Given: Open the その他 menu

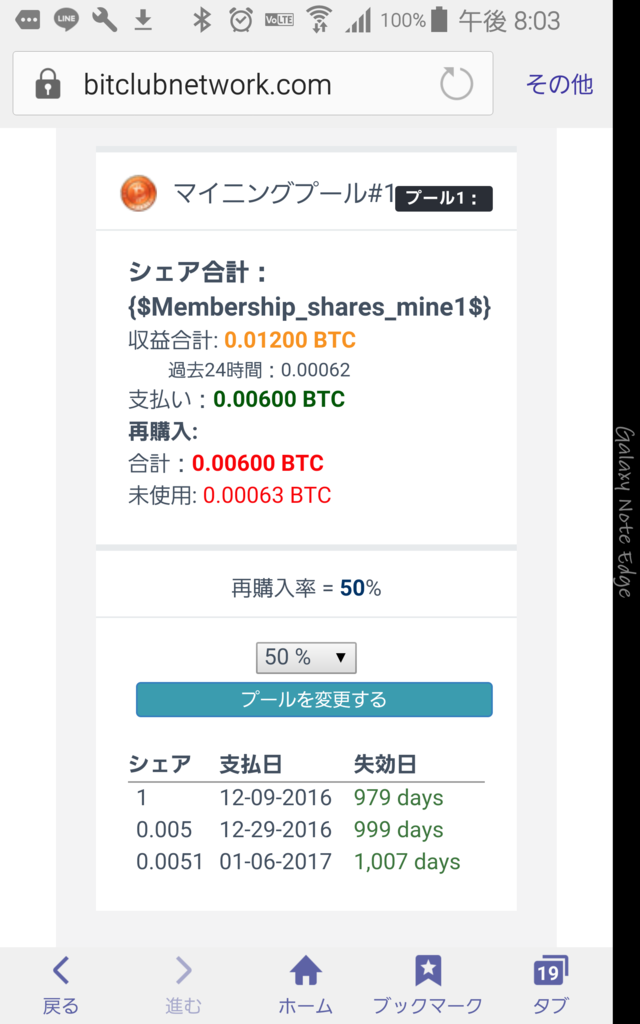Looking at the screenshot, I should 559,84.
